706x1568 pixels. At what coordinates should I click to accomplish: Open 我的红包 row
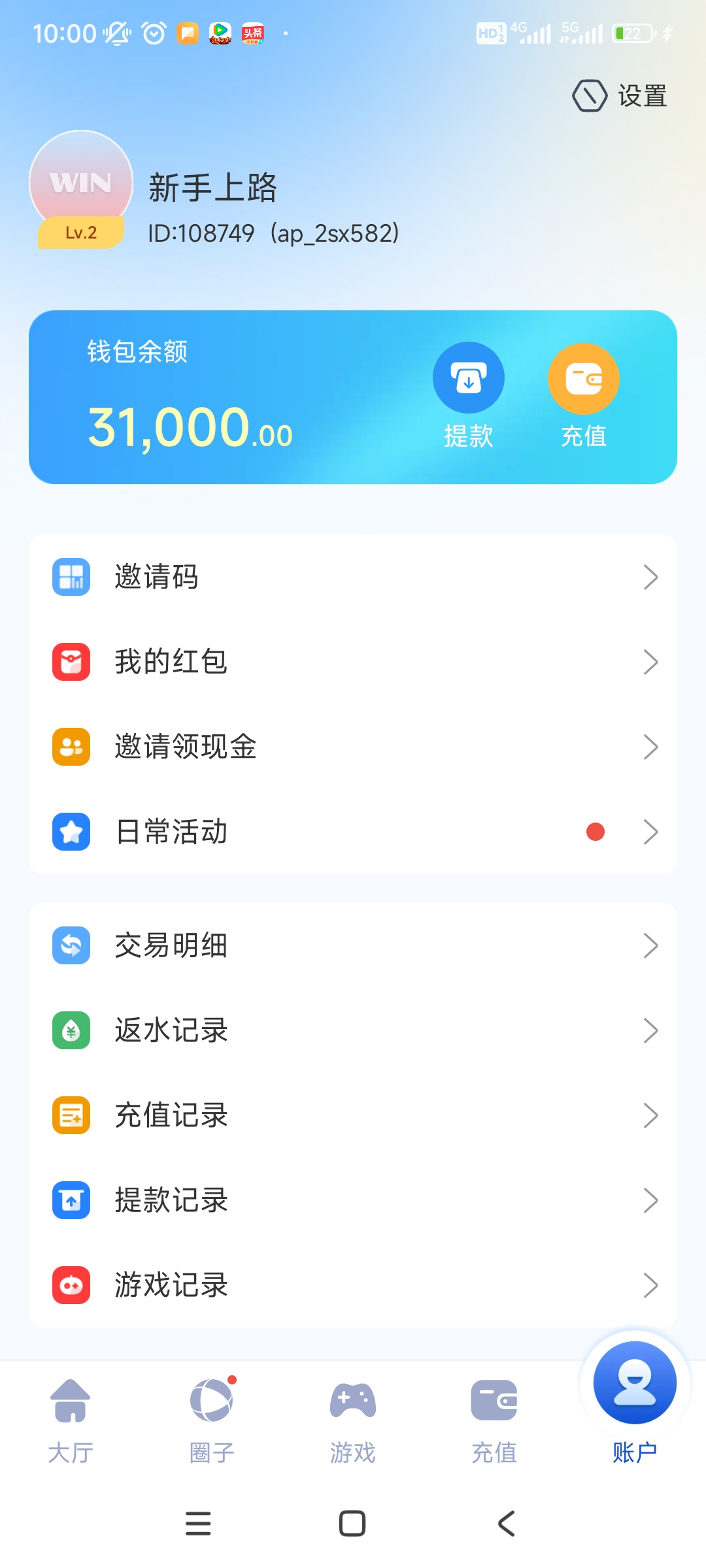[x=353, y=662]
